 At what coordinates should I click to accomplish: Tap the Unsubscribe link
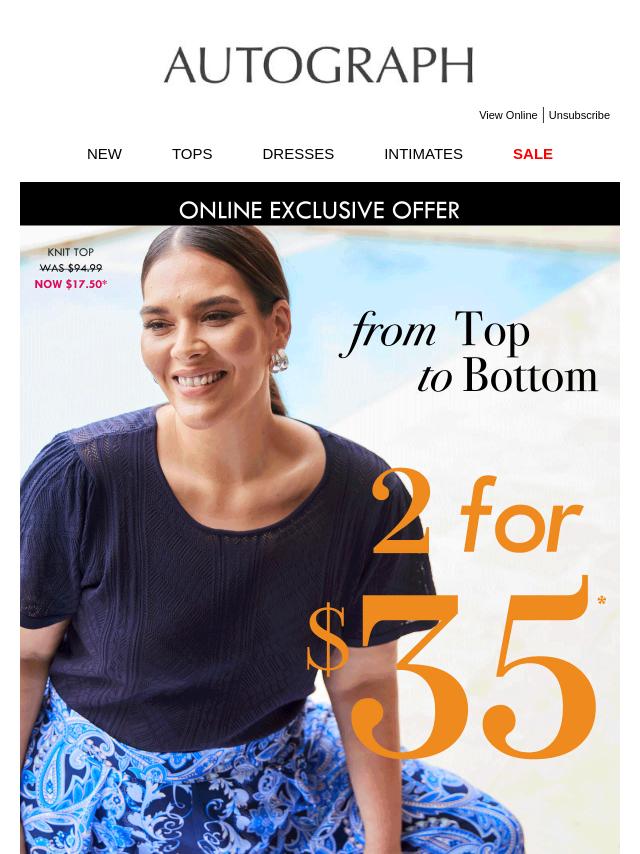pos(578,115)
